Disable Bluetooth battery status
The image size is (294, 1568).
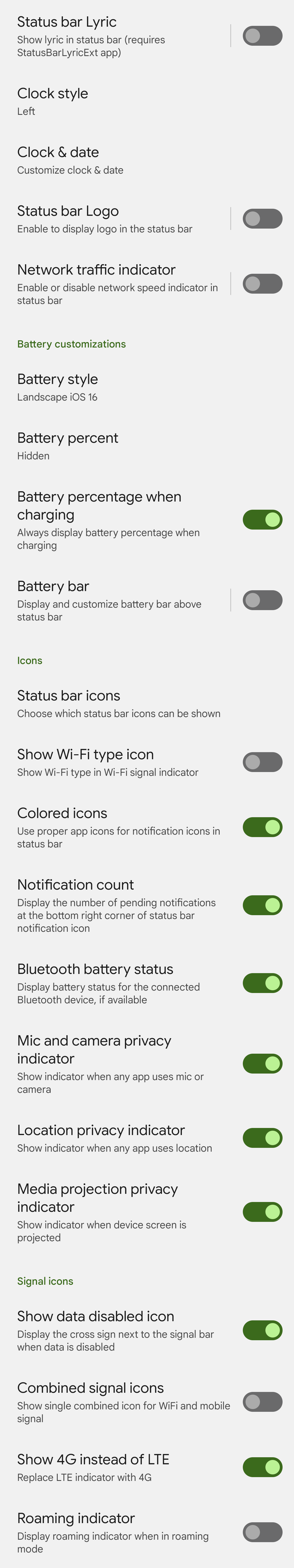pyautogui.click(x=262, y=983)
